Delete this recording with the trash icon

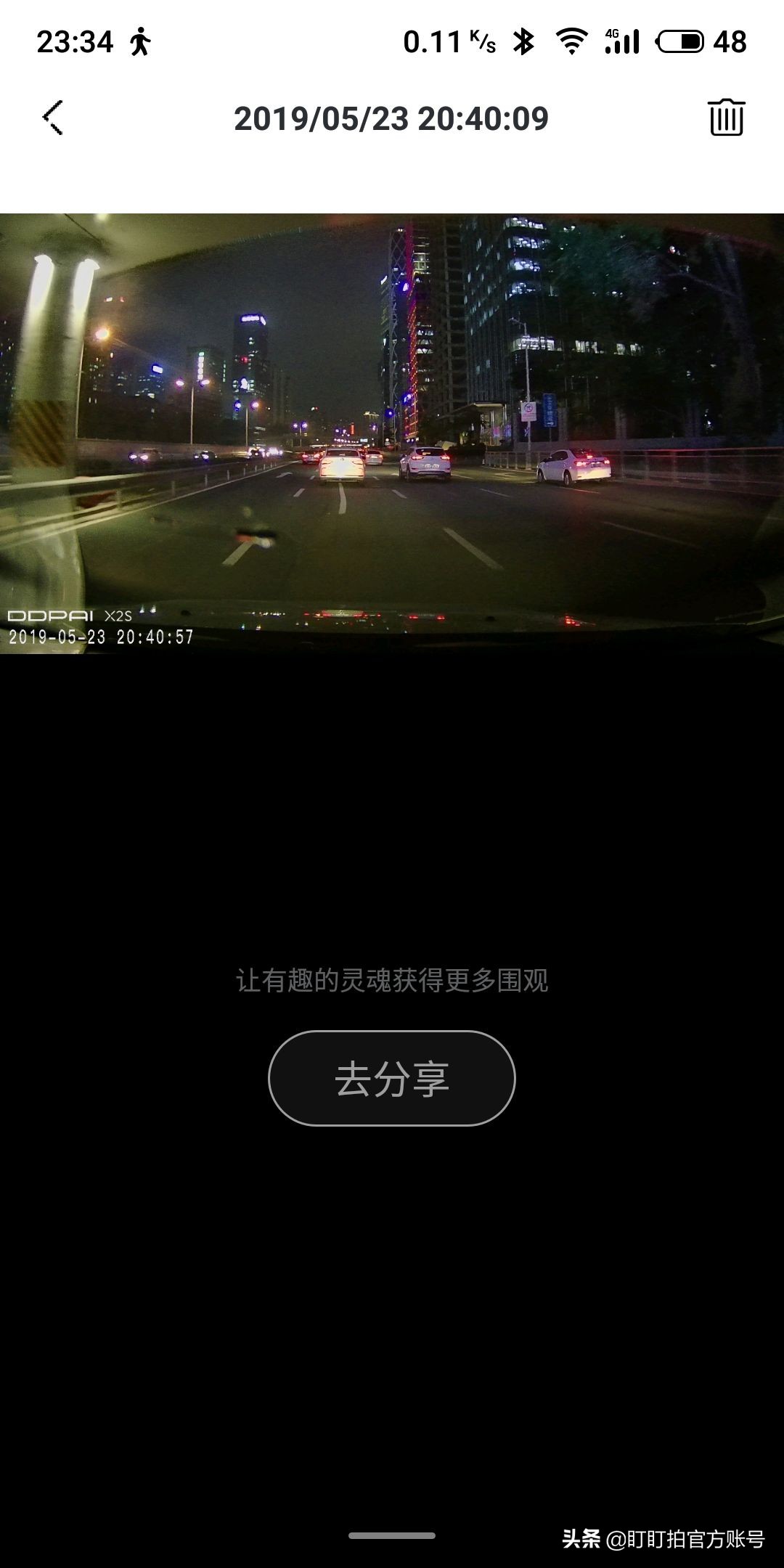click(x=726, y=118)
